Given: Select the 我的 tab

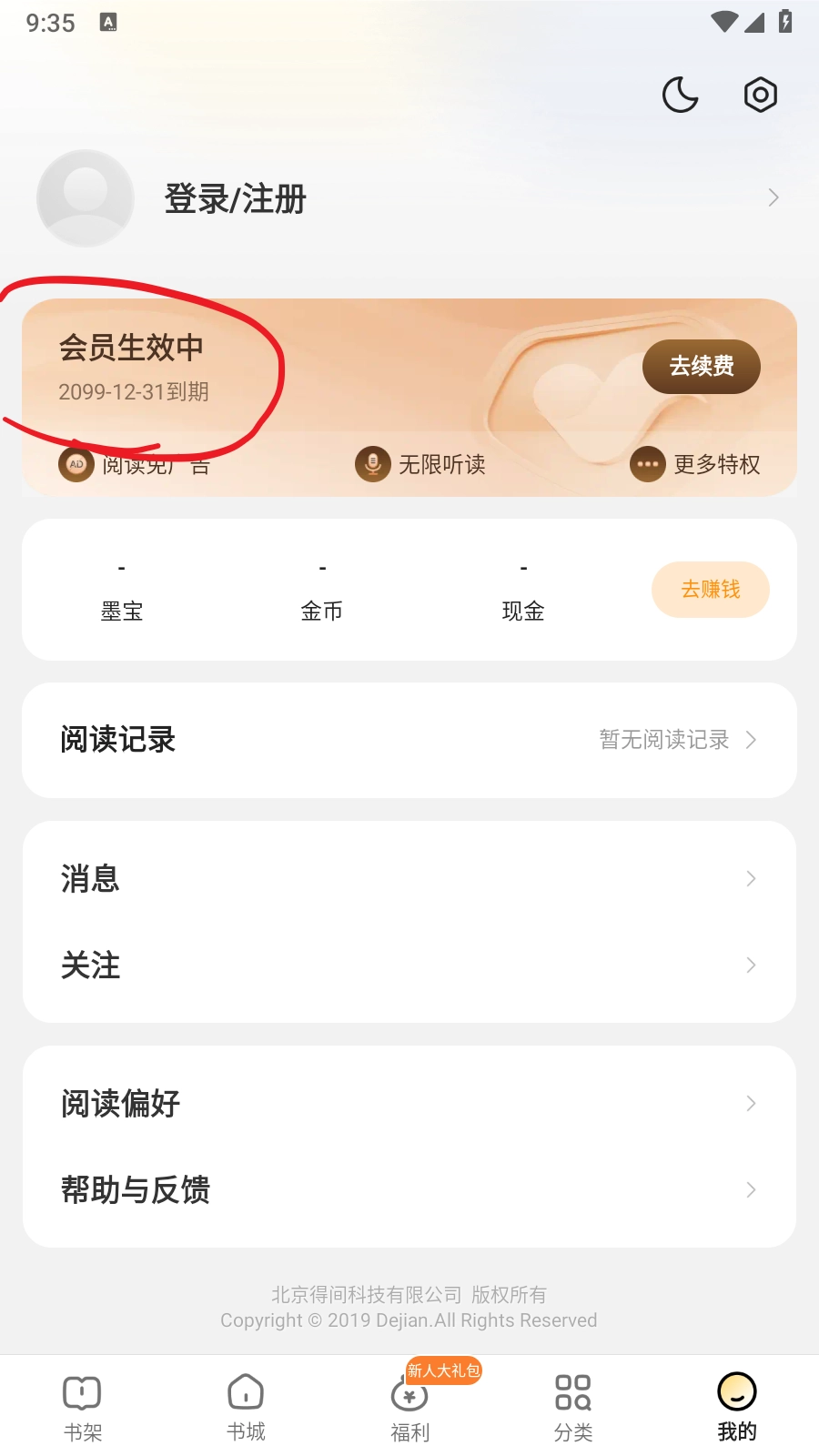Looking at the screenshot, I should [737, 1406].
